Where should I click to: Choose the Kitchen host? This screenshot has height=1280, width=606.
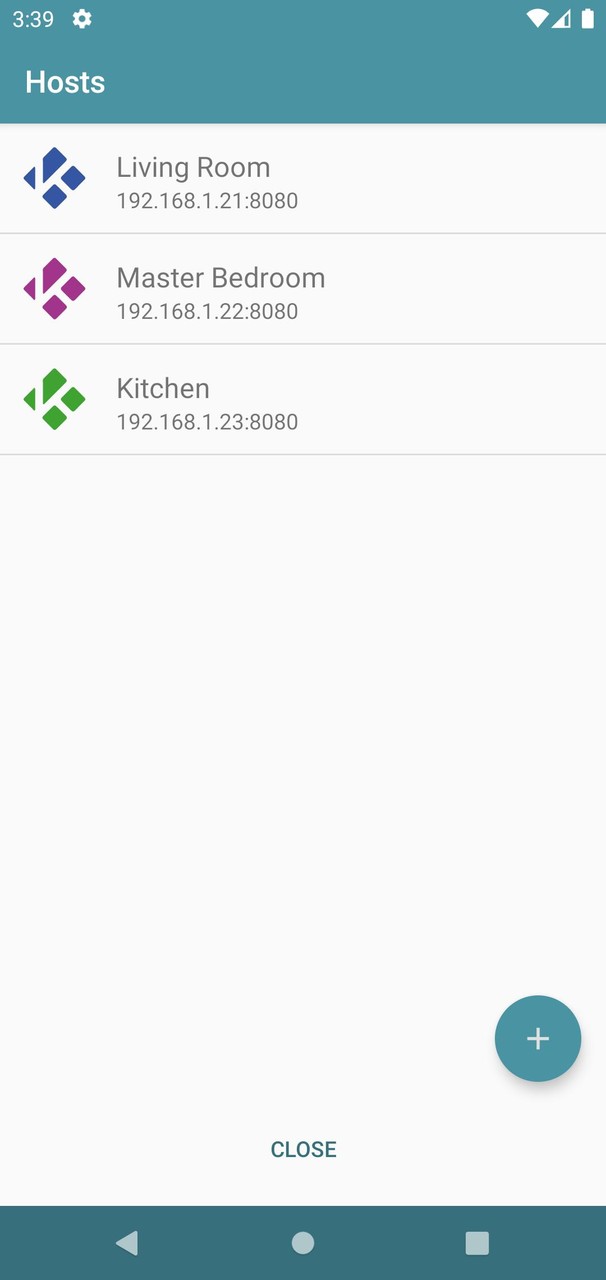(x=302, y=400)
